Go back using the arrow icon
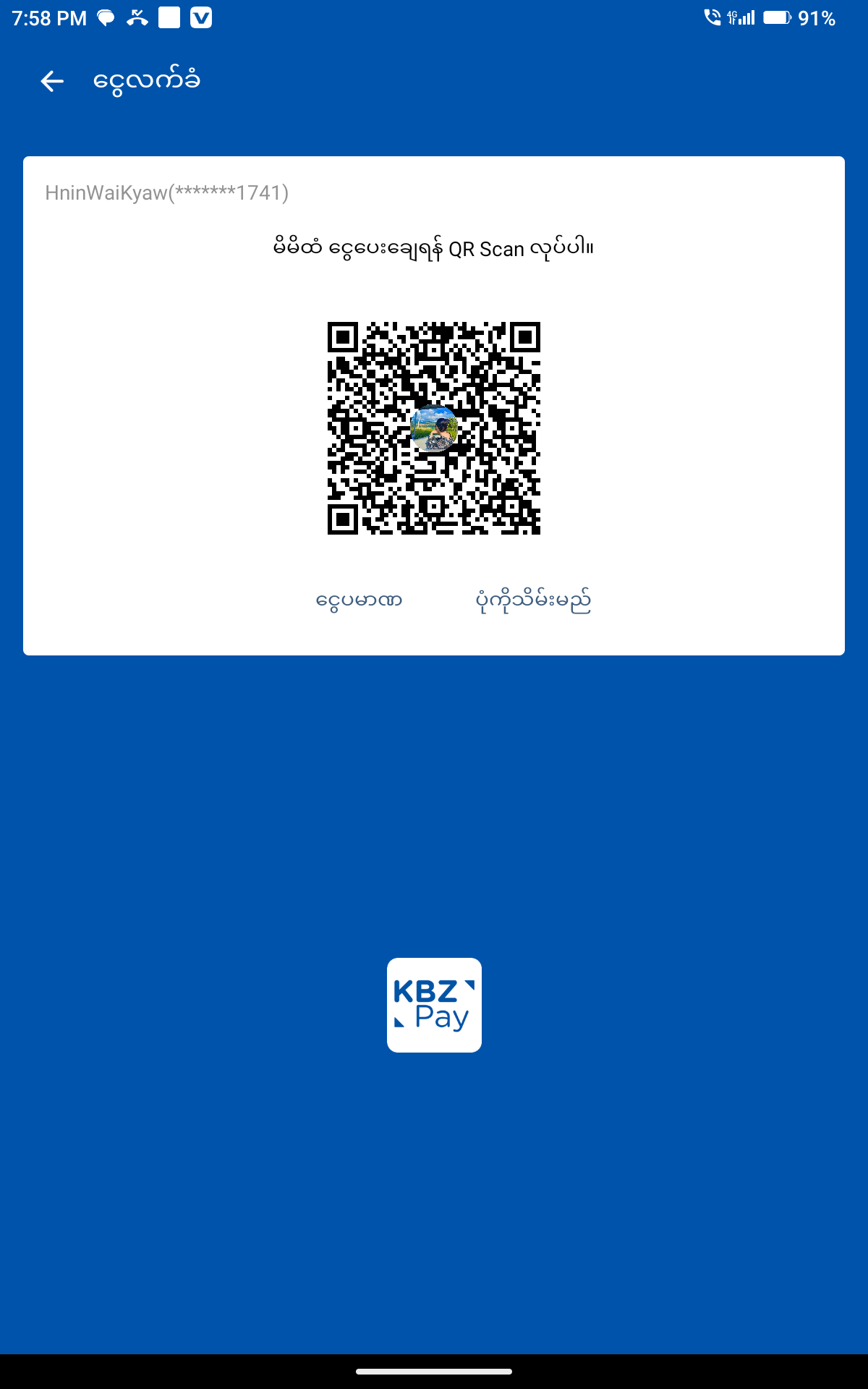The image size is (868, 1389). (x=52, y=81)
